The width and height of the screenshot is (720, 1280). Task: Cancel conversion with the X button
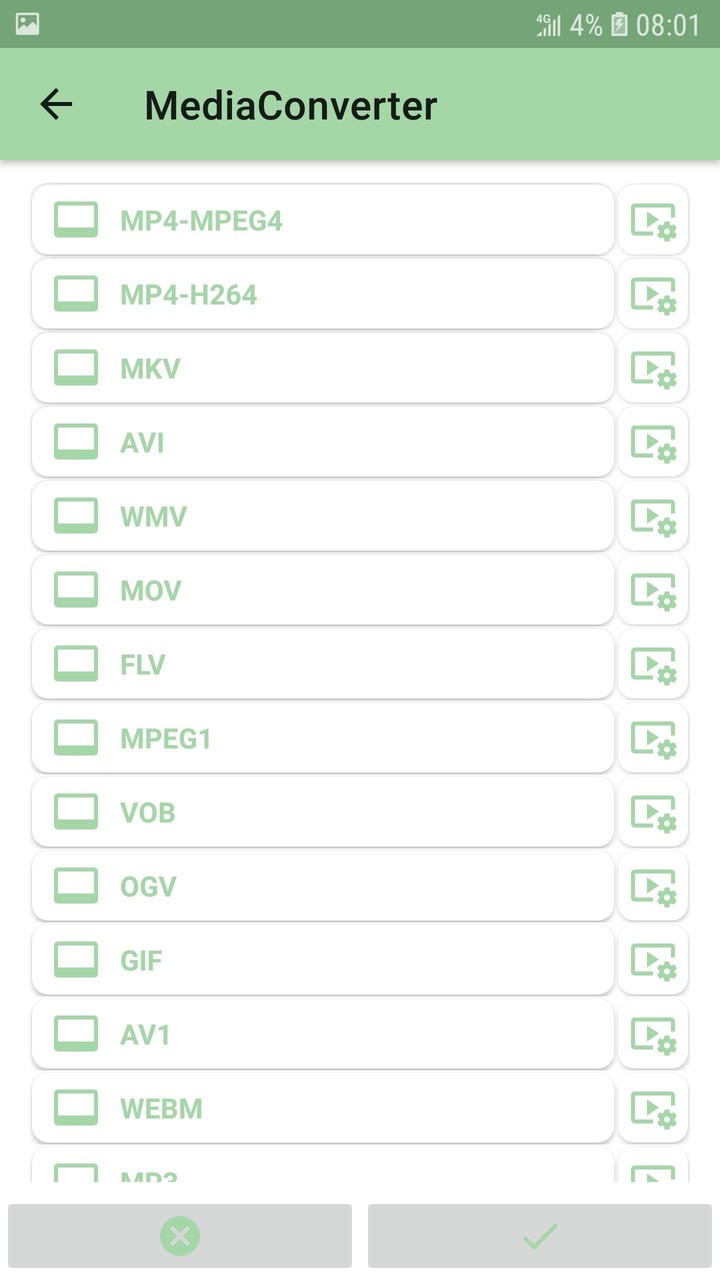[x=180, y=1235]
